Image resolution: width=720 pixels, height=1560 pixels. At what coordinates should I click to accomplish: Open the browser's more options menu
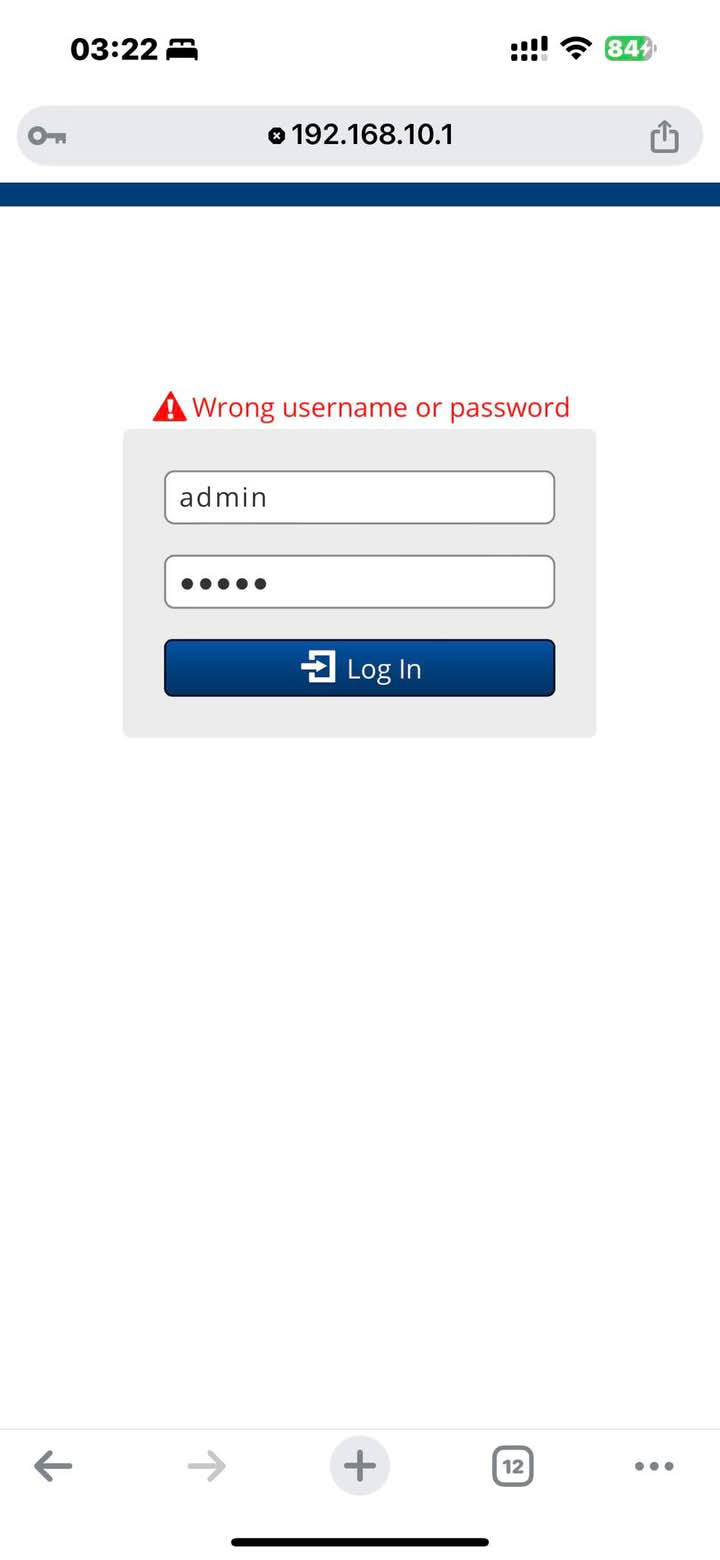tap(654, 1467)
